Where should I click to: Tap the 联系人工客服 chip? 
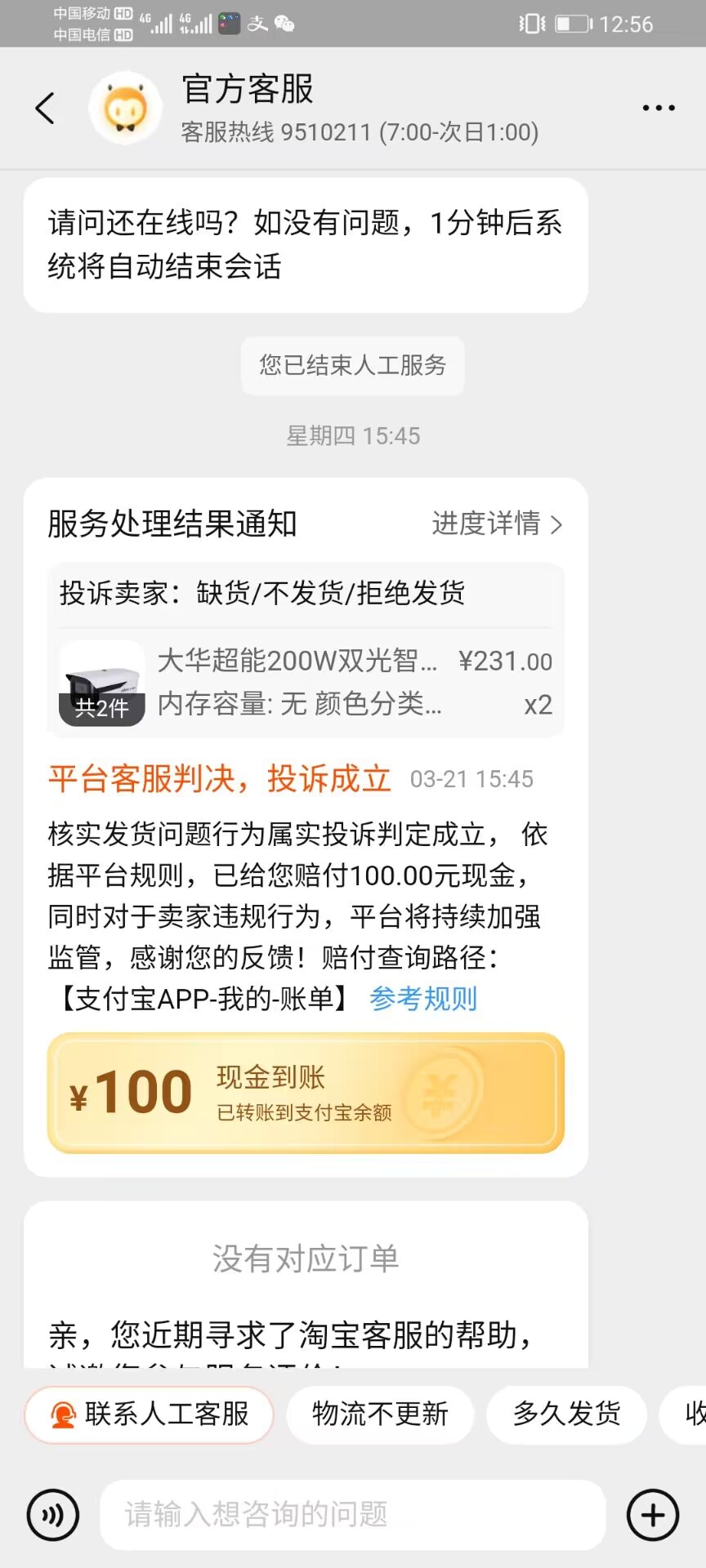(x=149, y=1414)
